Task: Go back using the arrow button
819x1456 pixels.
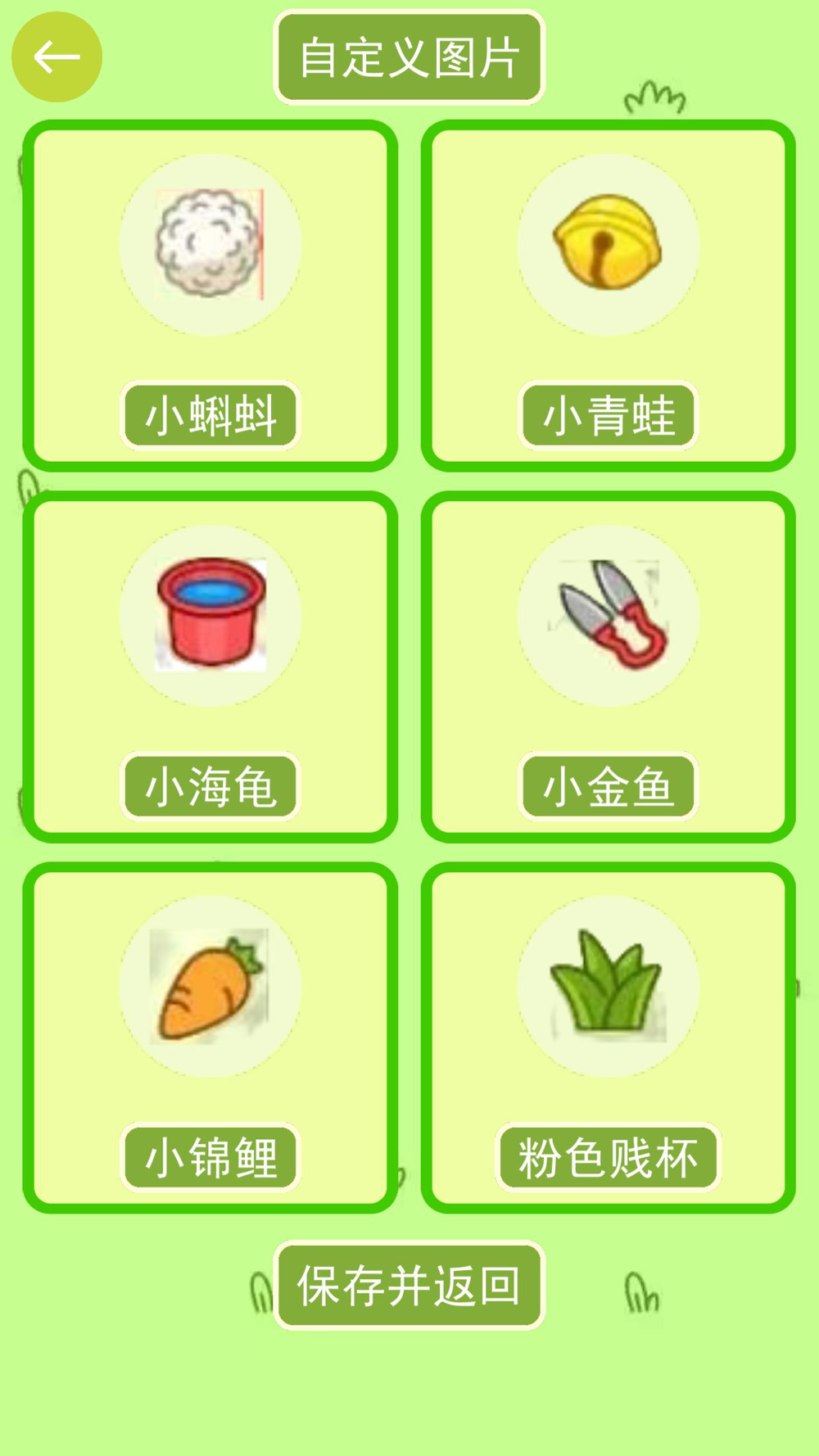Action: [x=57, y=57]
